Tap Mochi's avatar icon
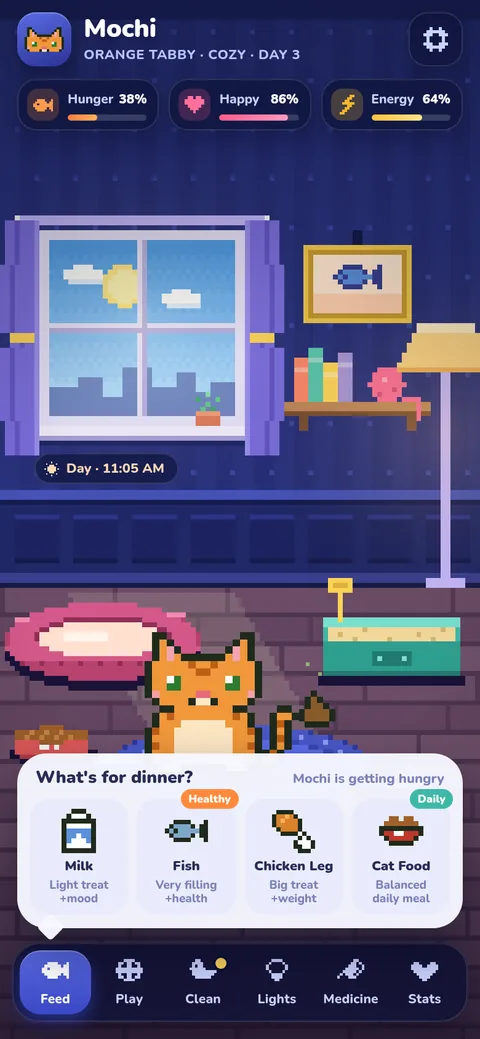 coord(44,40)
